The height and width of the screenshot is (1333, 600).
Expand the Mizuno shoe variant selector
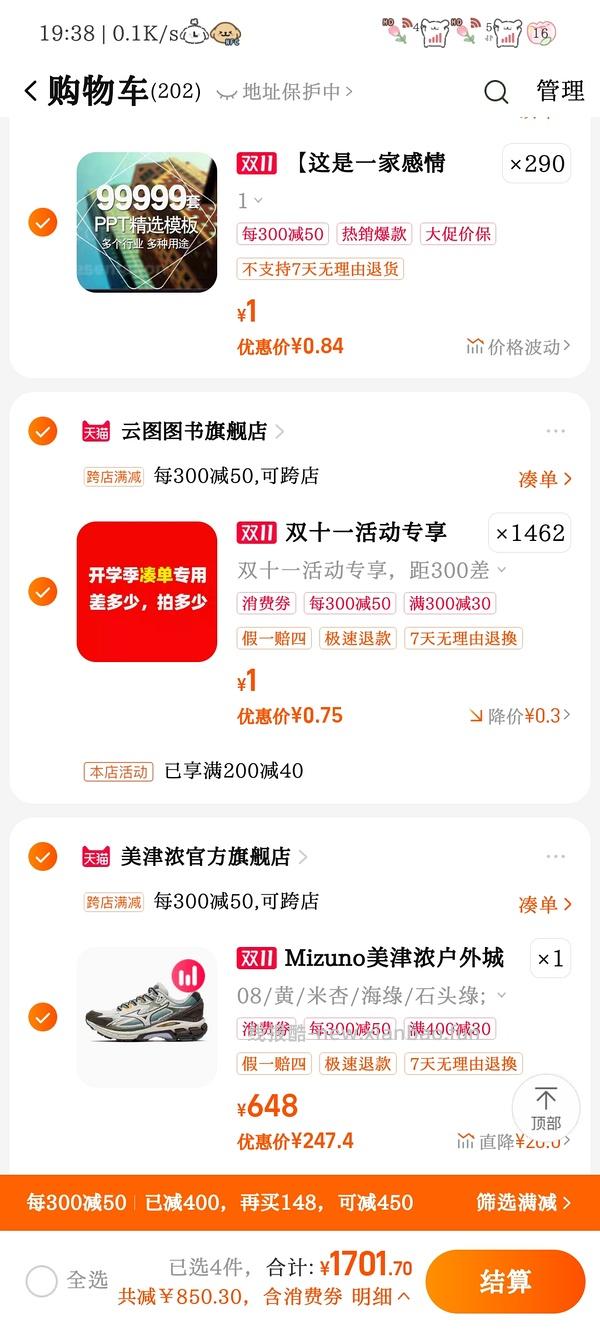[372, 995]
